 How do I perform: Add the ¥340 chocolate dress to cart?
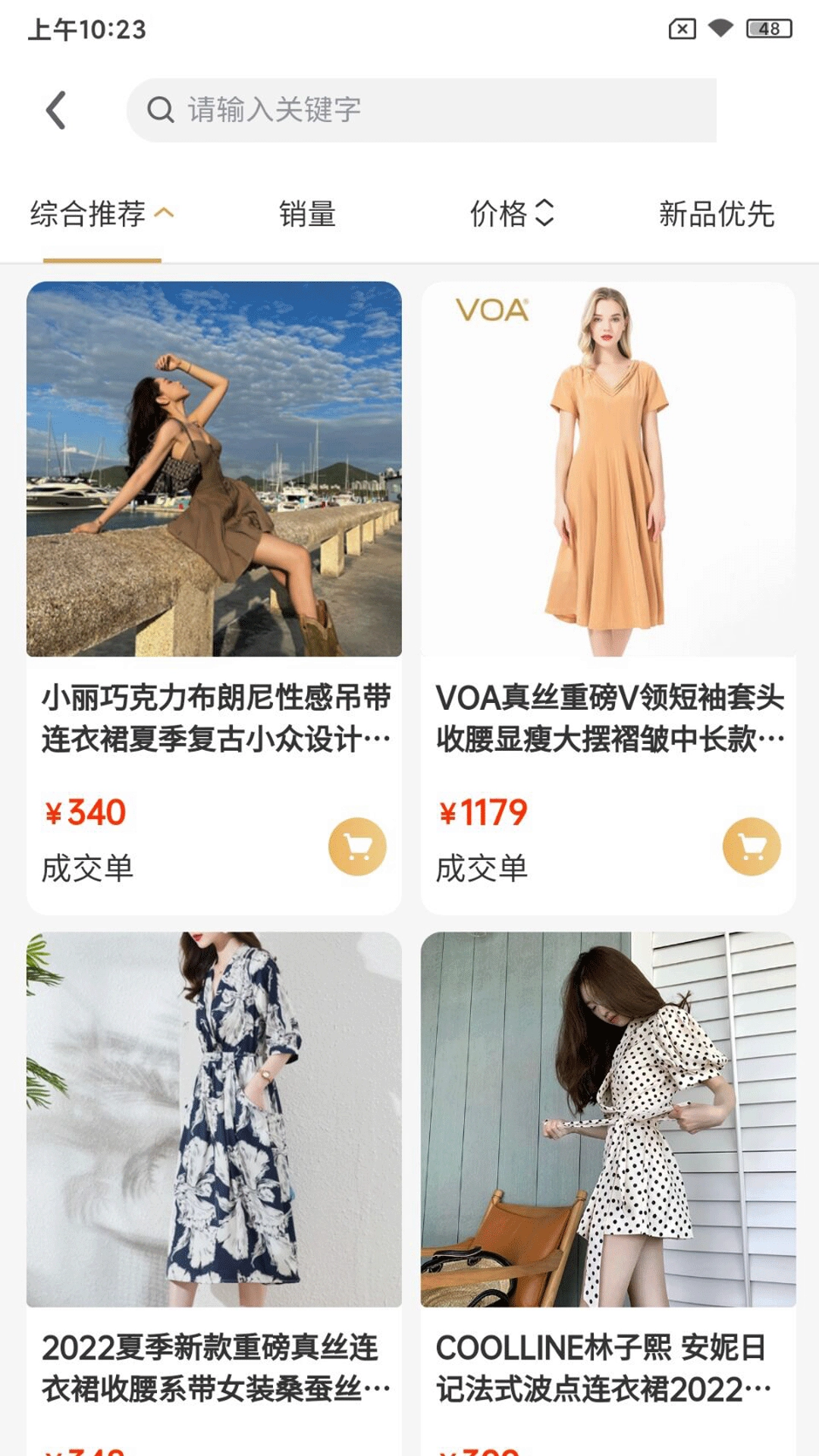(356, 847)
